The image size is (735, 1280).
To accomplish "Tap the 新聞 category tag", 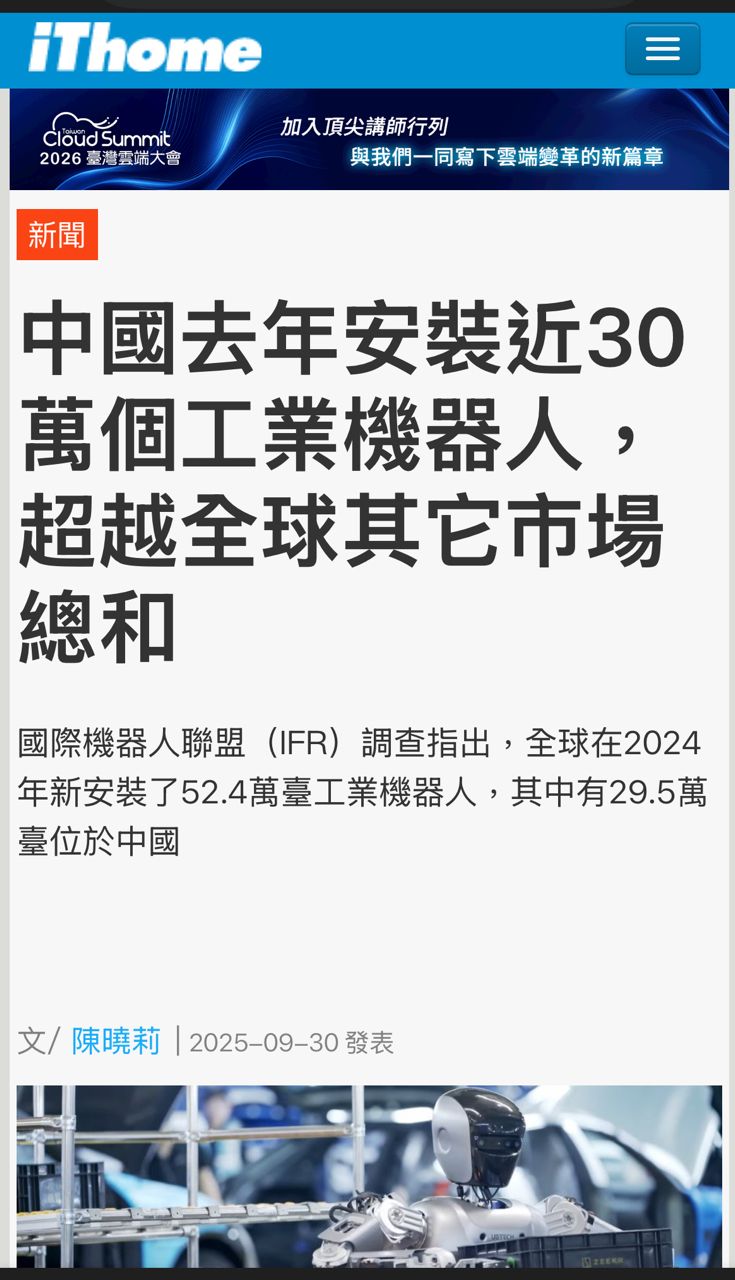I will click(57, 235).
